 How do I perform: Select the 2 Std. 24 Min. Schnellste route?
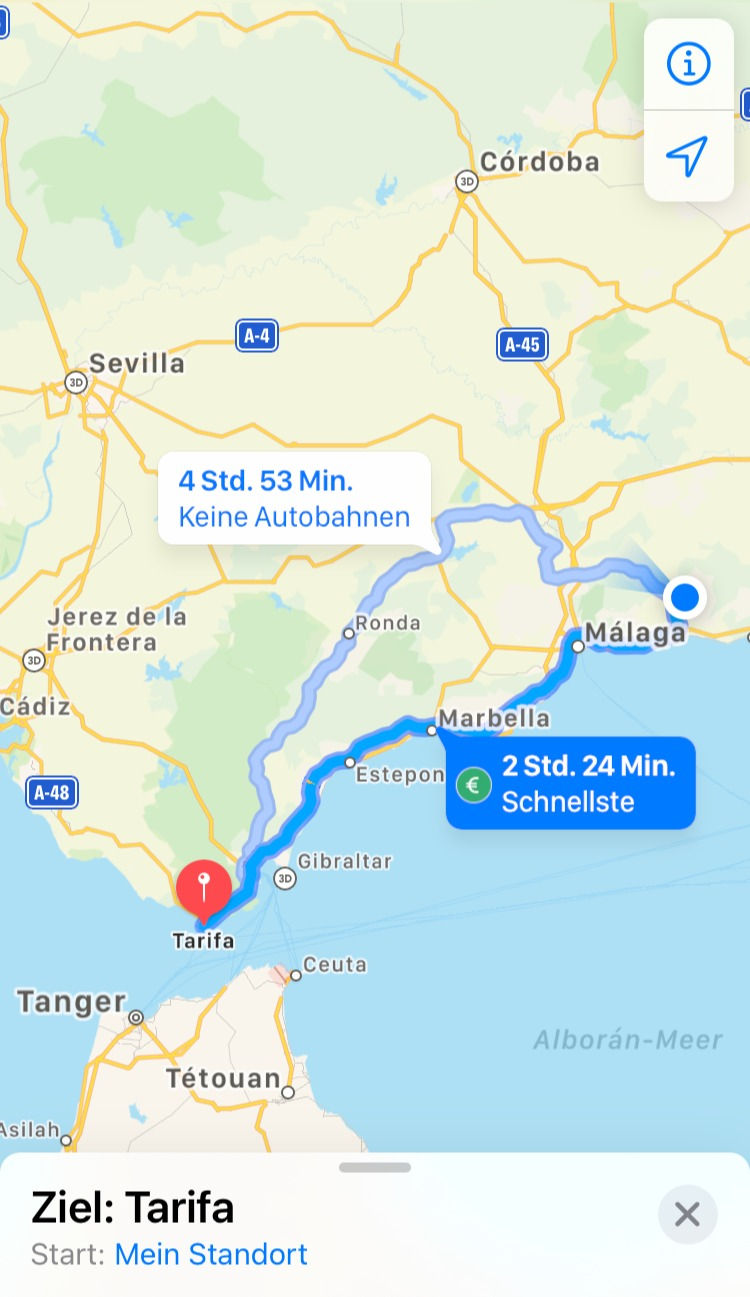coord(570,783)
